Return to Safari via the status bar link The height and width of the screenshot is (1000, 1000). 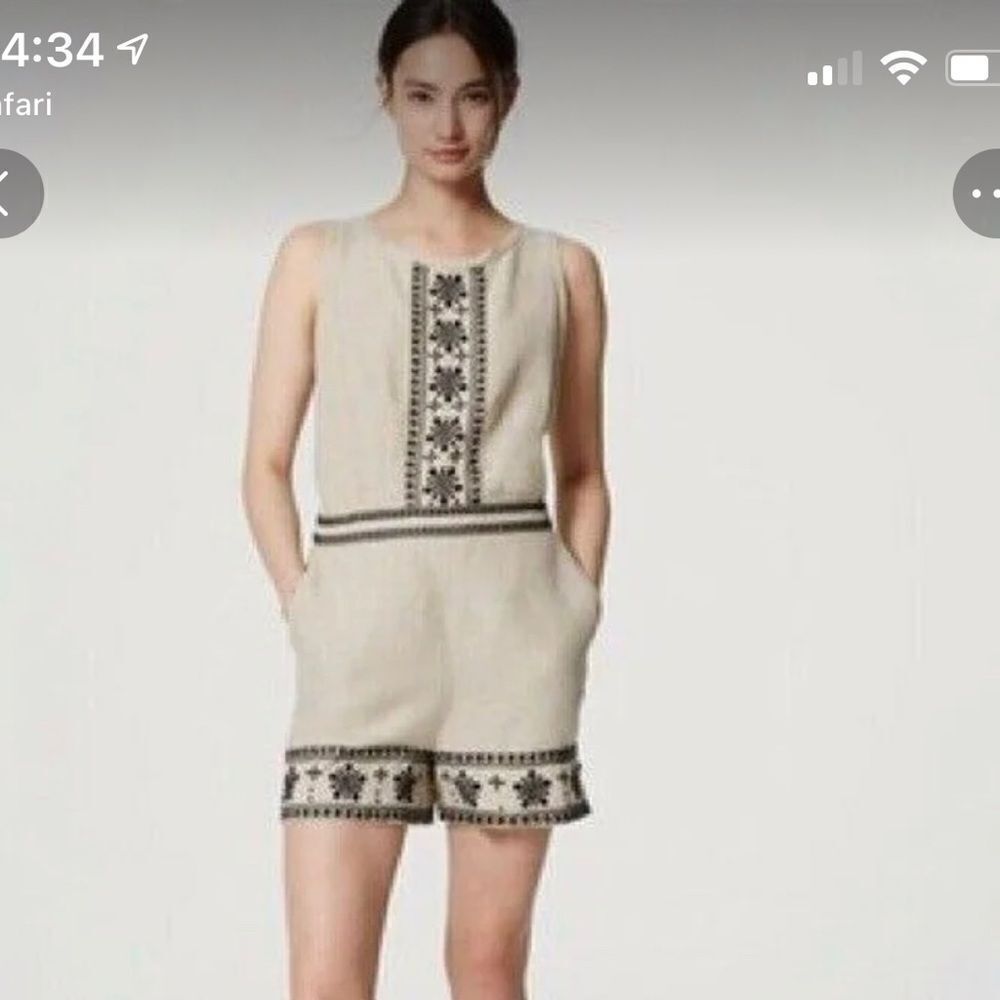pyautogui.click(x=26, y=105)
